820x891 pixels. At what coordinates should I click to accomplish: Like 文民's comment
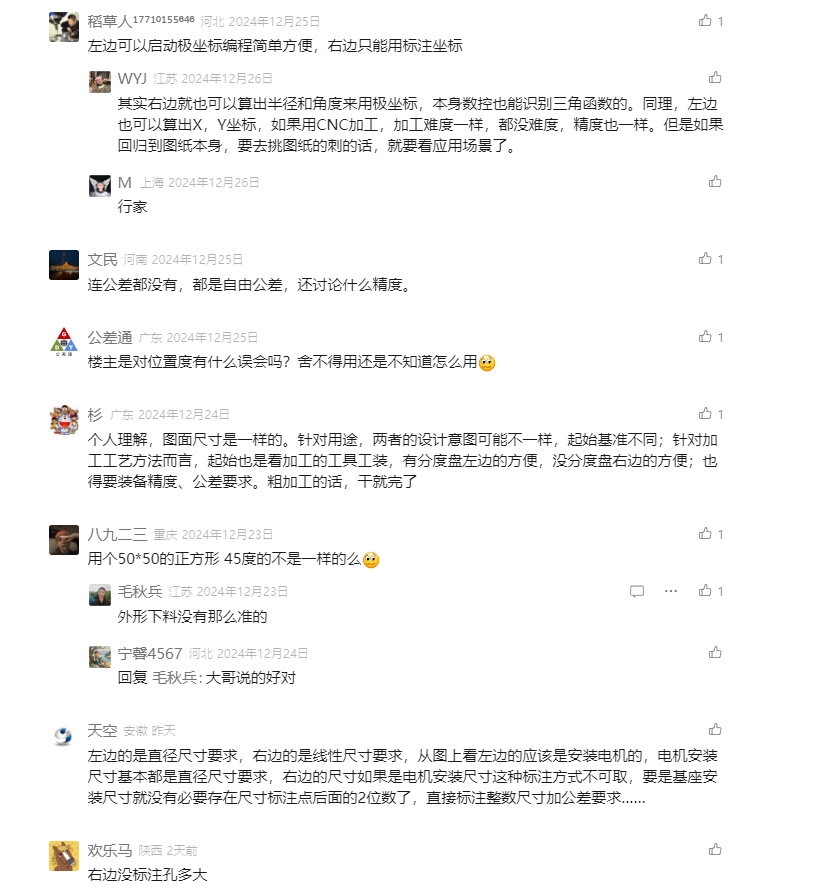(x=705, y=259)
